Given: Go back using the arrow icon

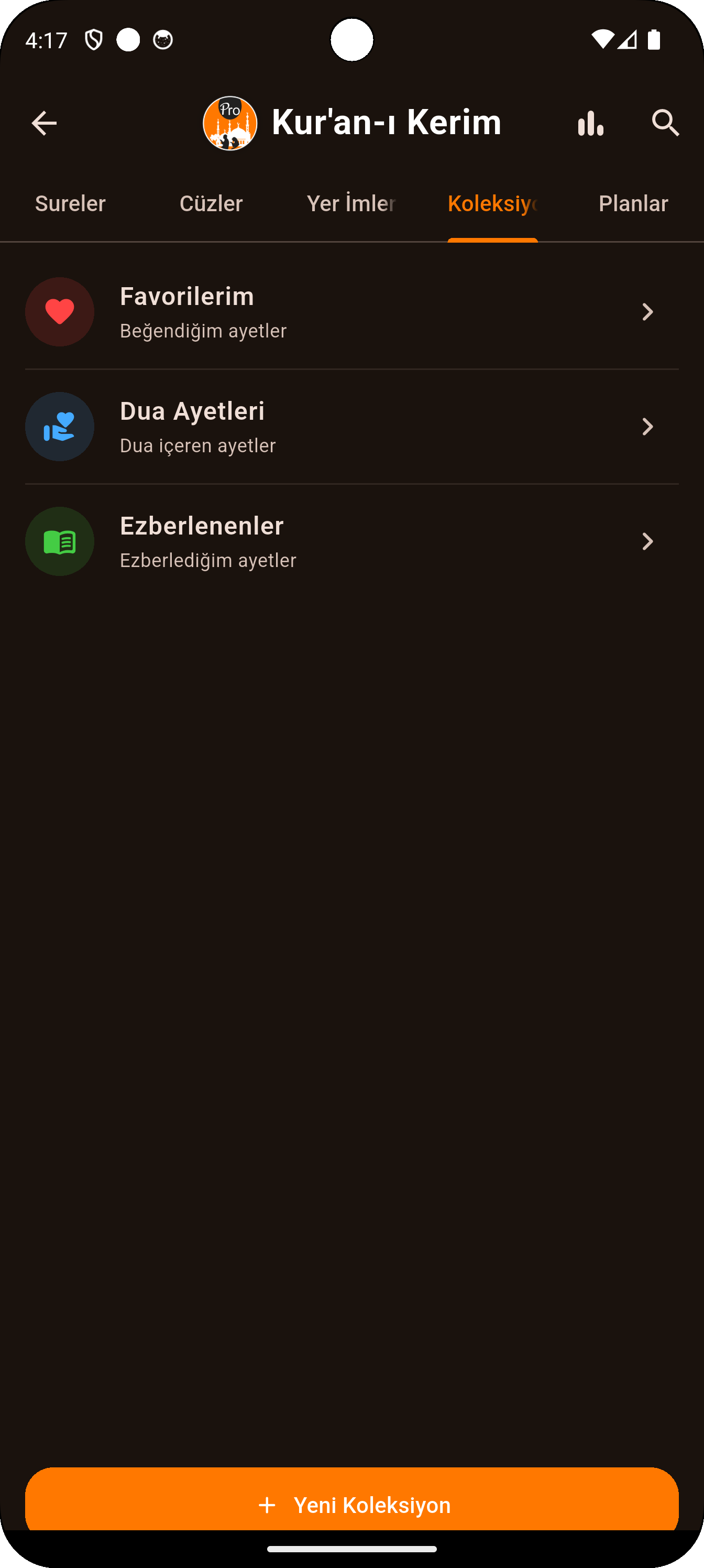Looking at the screenshot, I should click(x=44, y=123).
